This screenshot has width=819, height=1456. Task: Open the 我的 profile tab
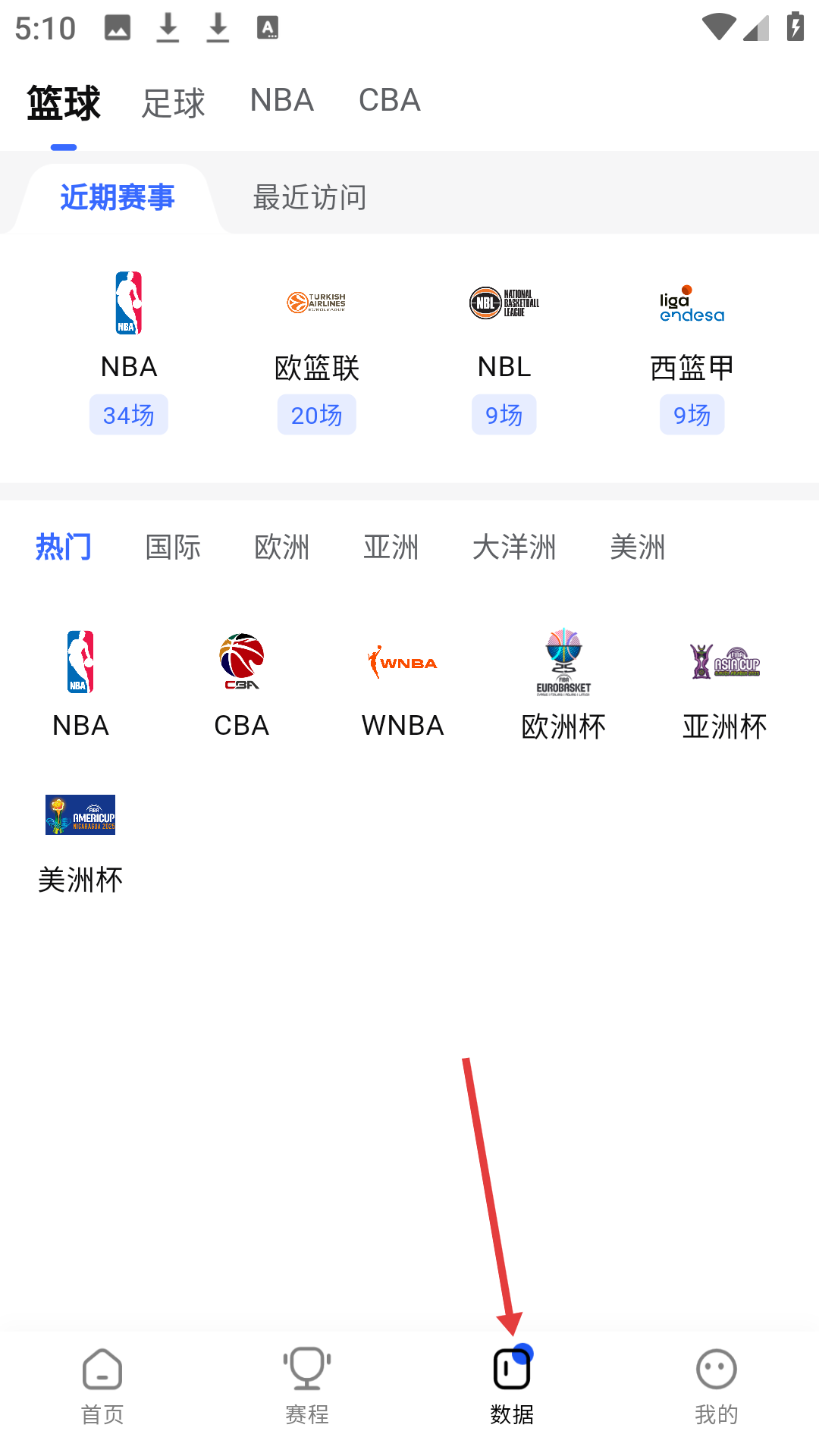717,1386
